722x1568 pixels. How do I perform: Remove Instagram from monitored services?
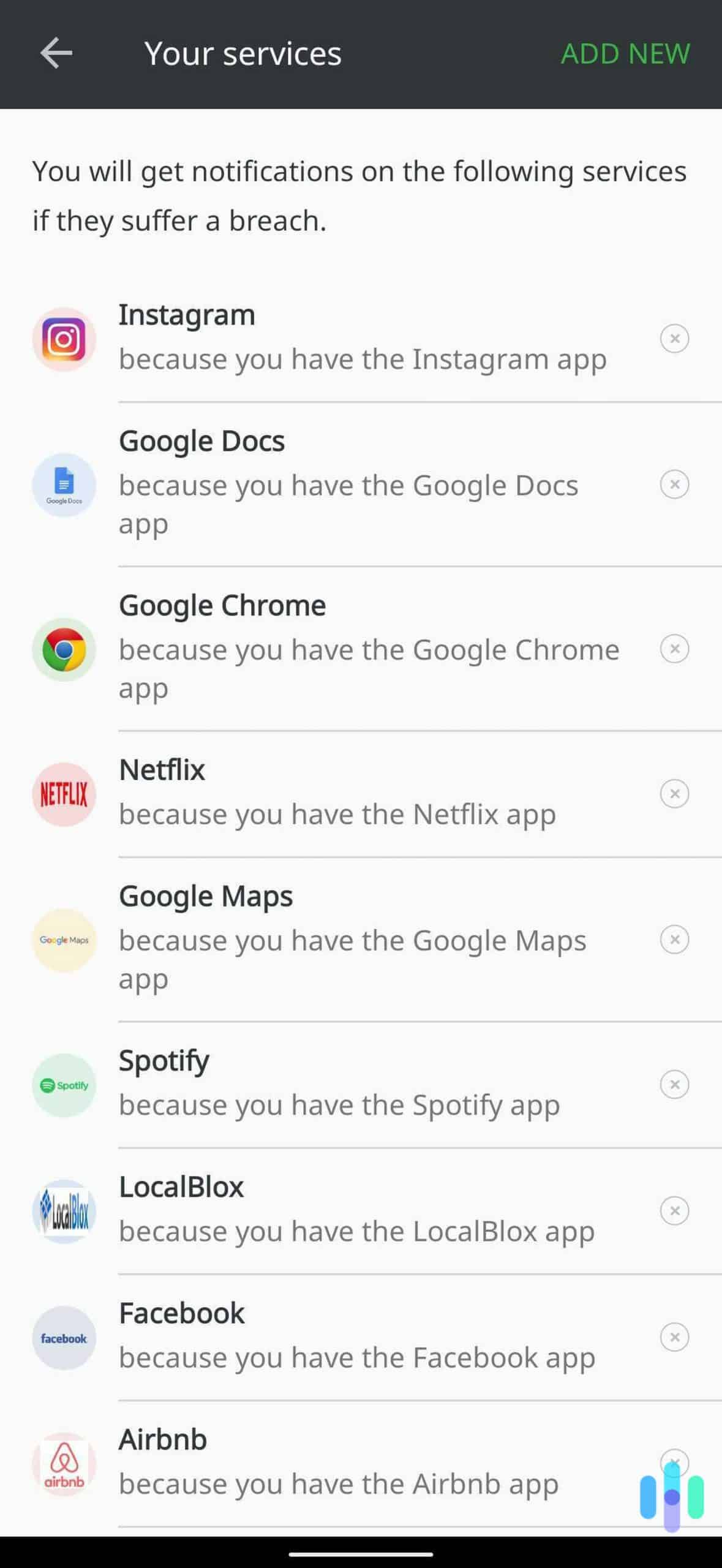point(674,338)
